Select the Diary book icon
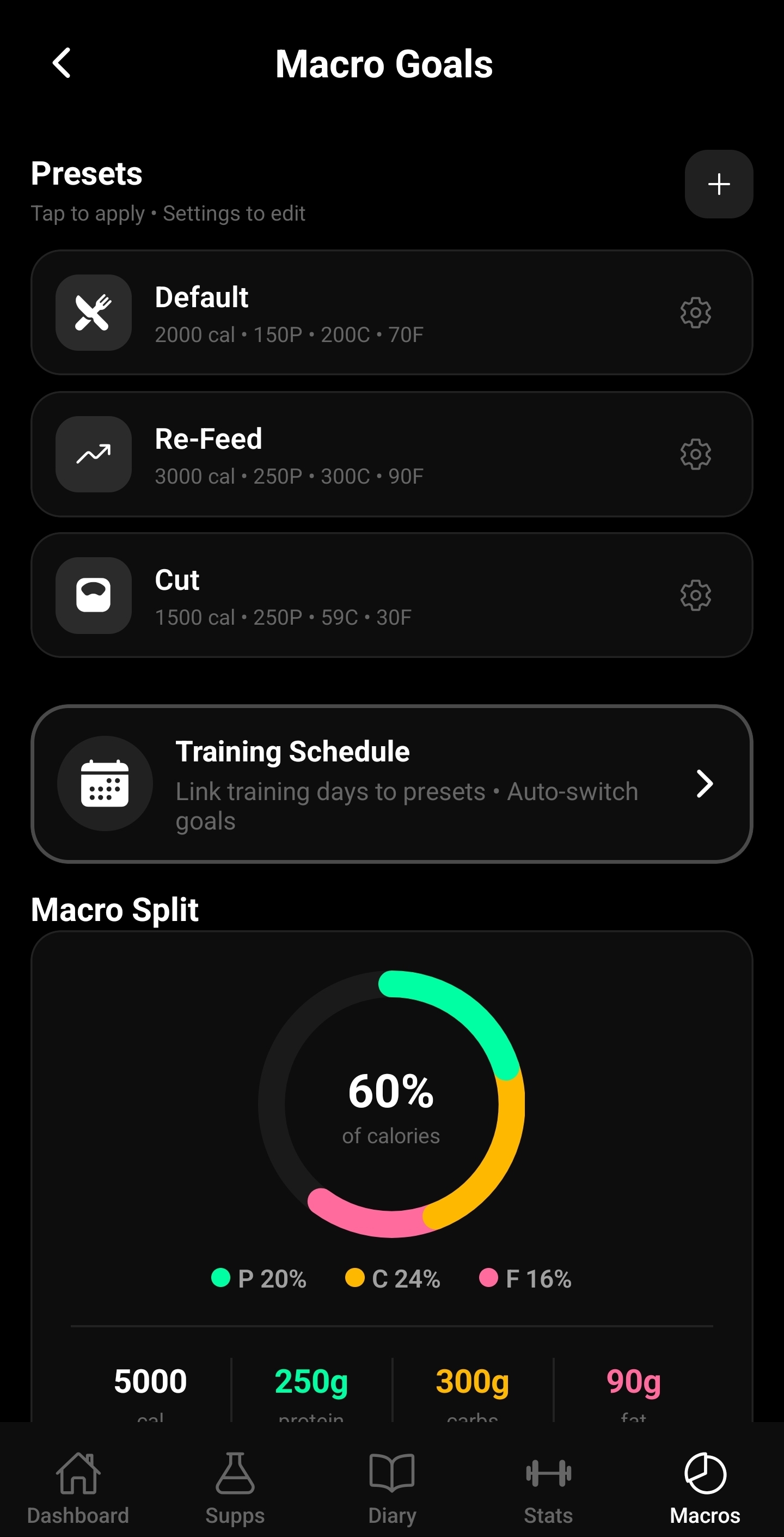Screen dimensions: 784x1537 392,1471
